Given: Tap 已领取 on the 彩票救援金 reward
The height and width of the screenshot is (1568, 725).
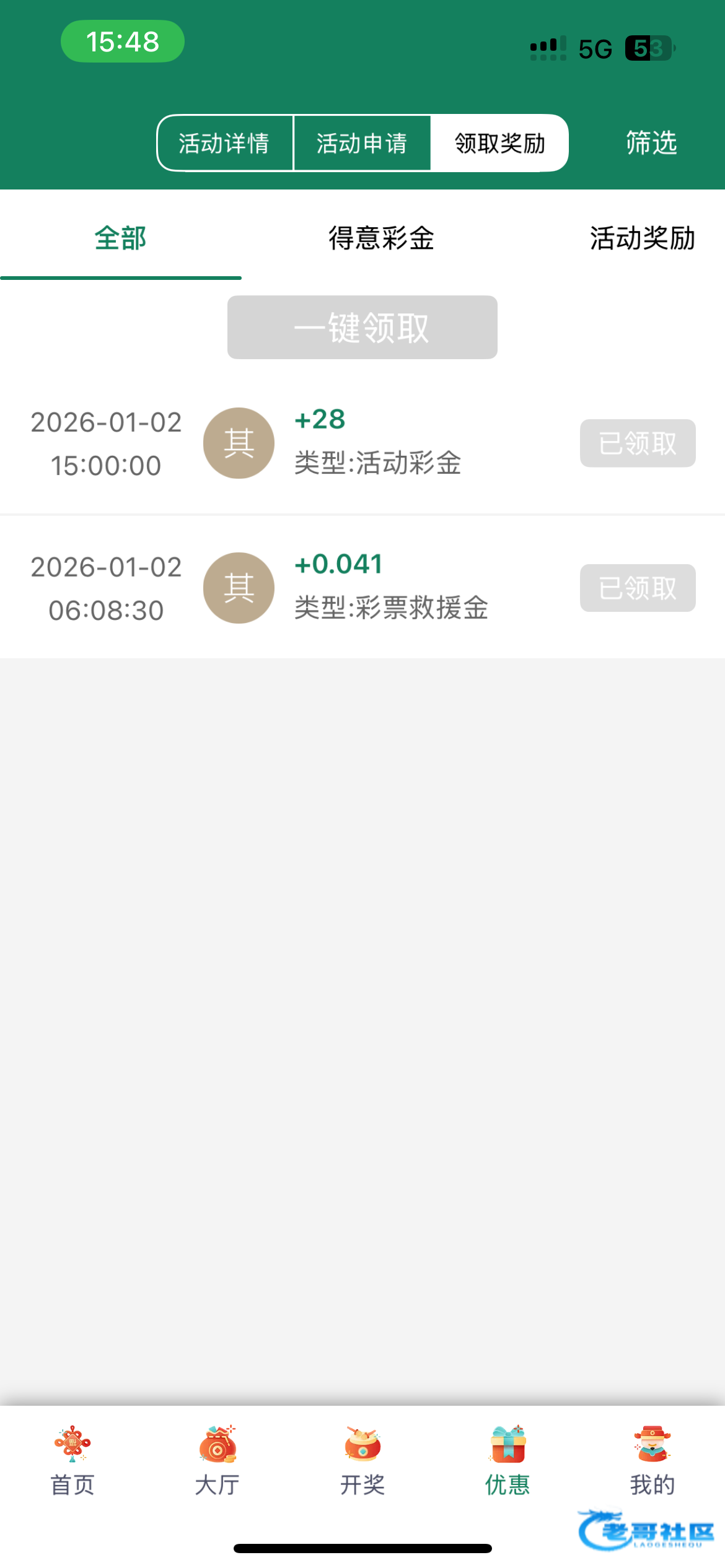Looking at the screenshot, I should point(637,588).
